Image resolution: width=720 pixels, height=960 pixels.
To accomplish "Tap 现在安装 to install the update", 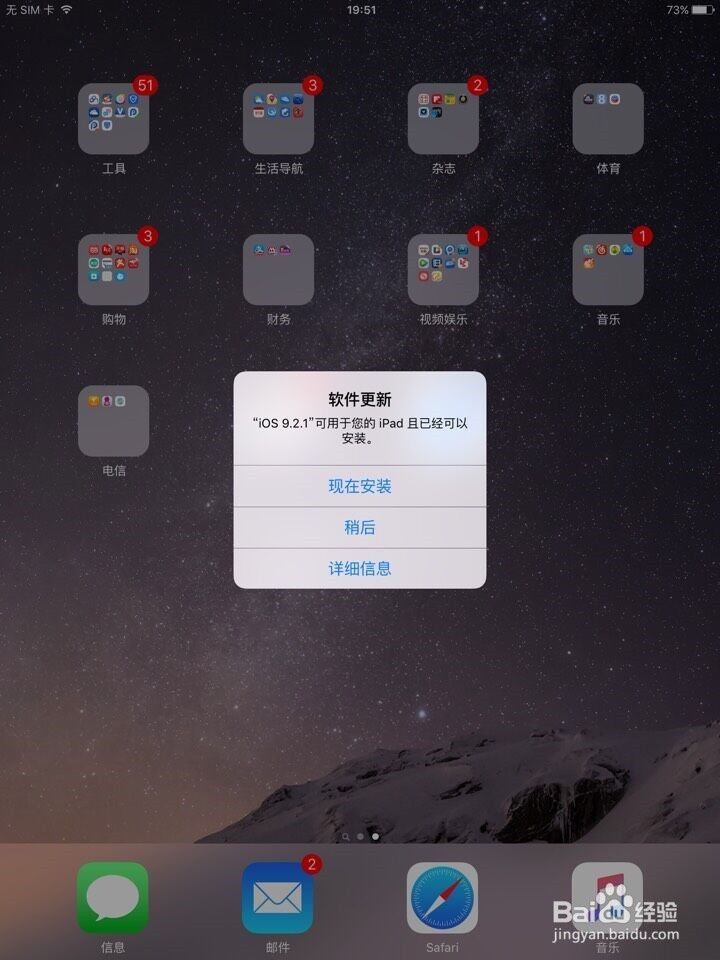I will 360,487.
